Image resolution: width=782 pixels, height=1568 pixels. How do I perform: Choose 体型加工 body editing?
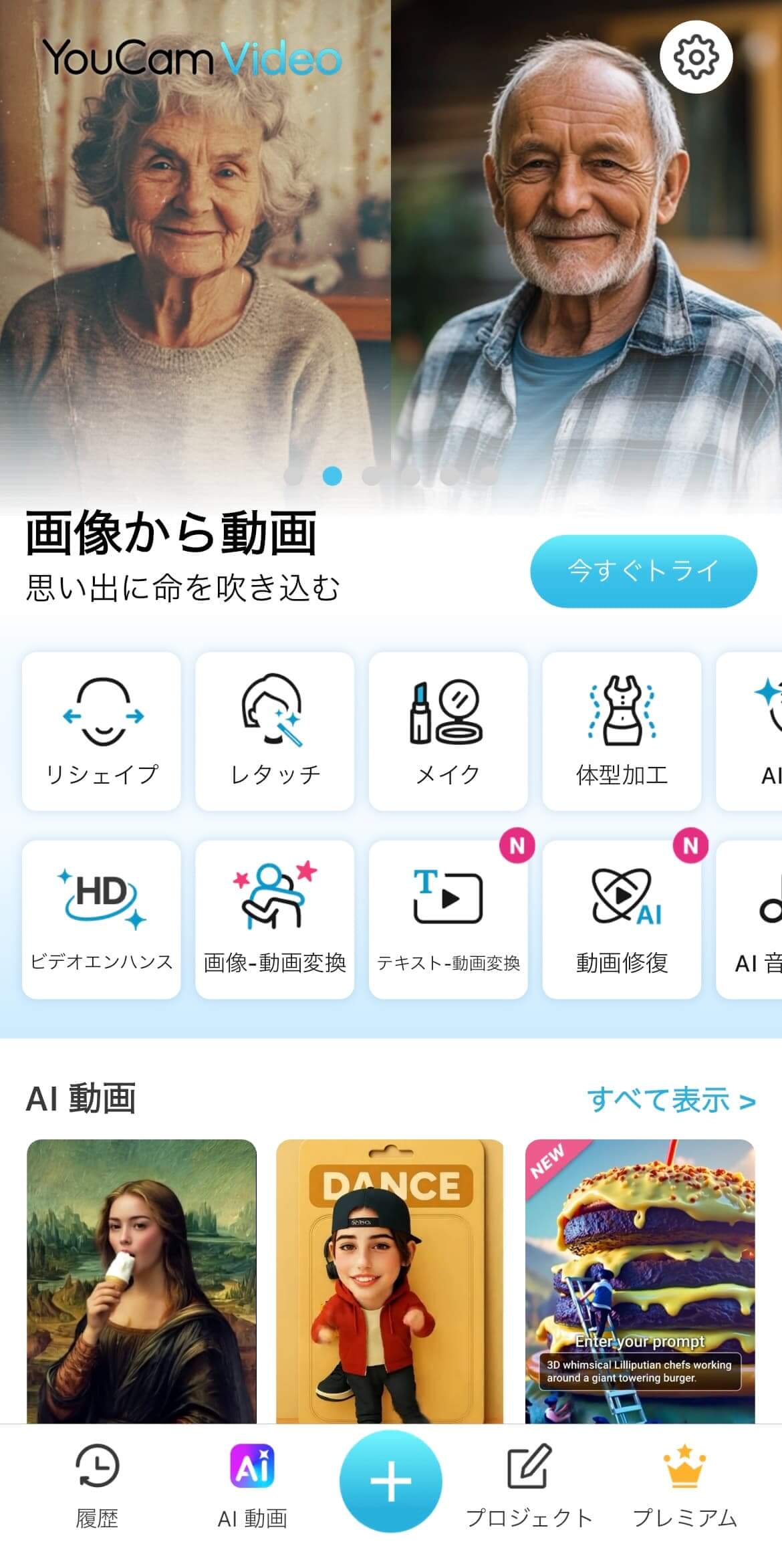click(x=622, y=731)
